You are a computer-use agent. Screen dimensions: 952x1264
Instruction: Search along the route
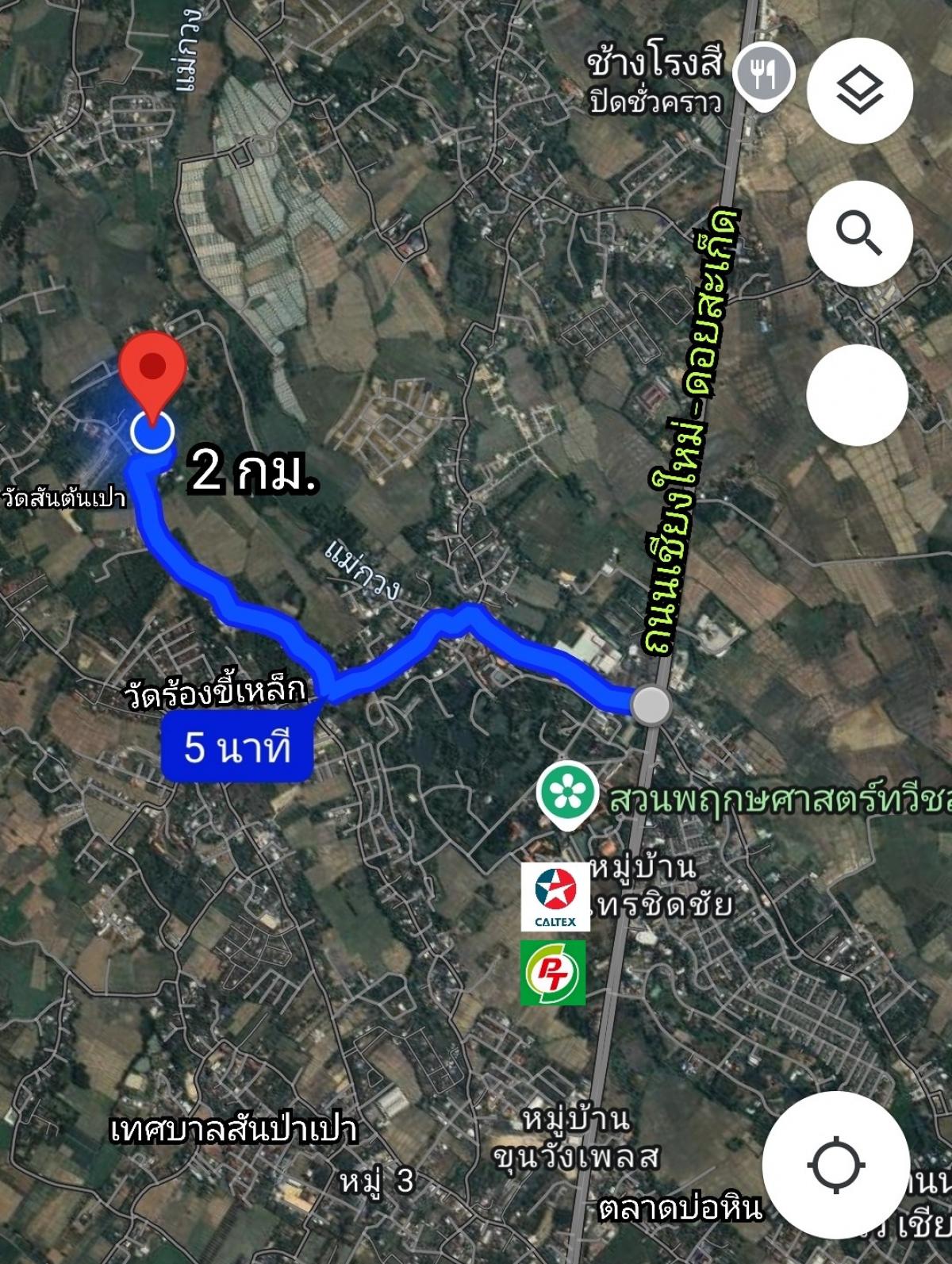(x=859, y=234)
